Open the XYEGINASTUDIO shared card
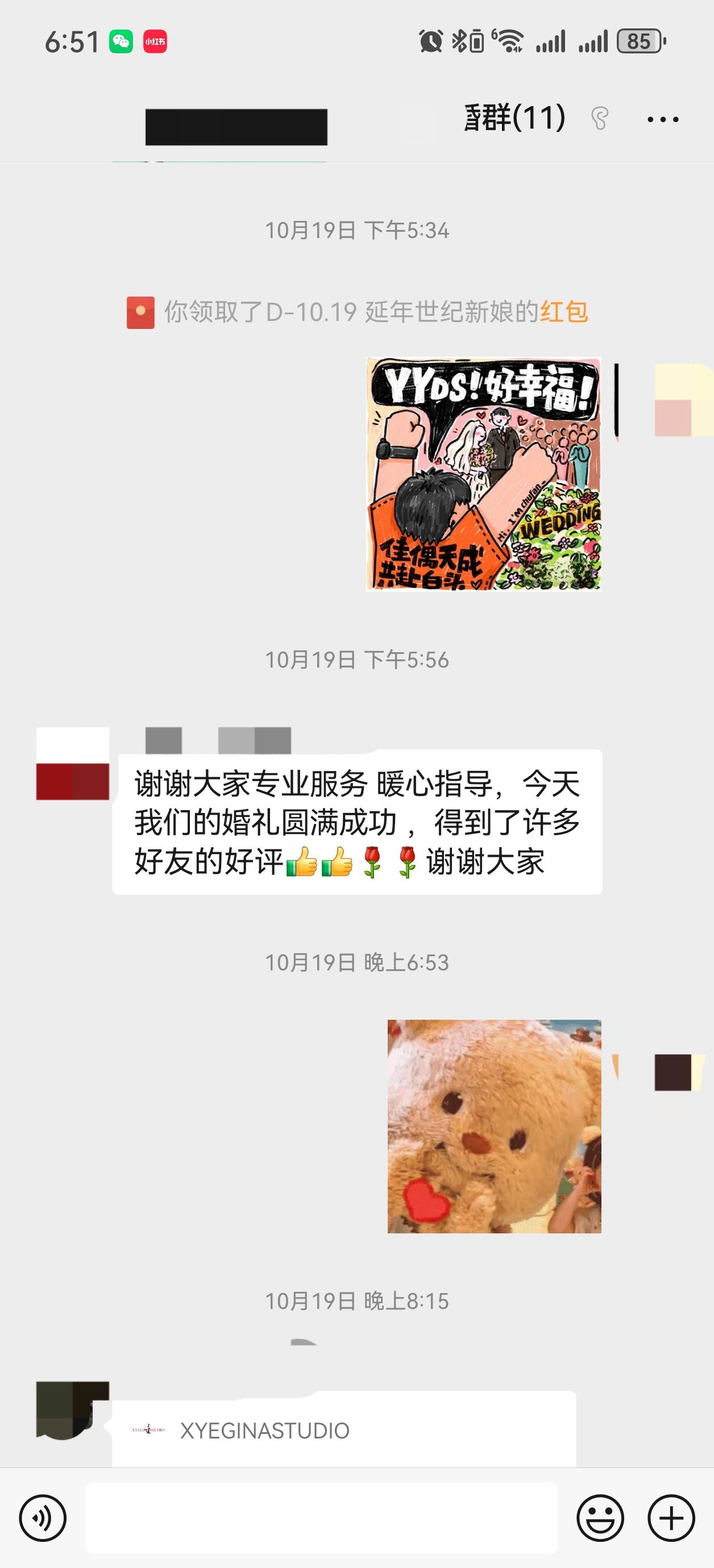Screen dimensions: 714x1568 tap(343, 1430)
